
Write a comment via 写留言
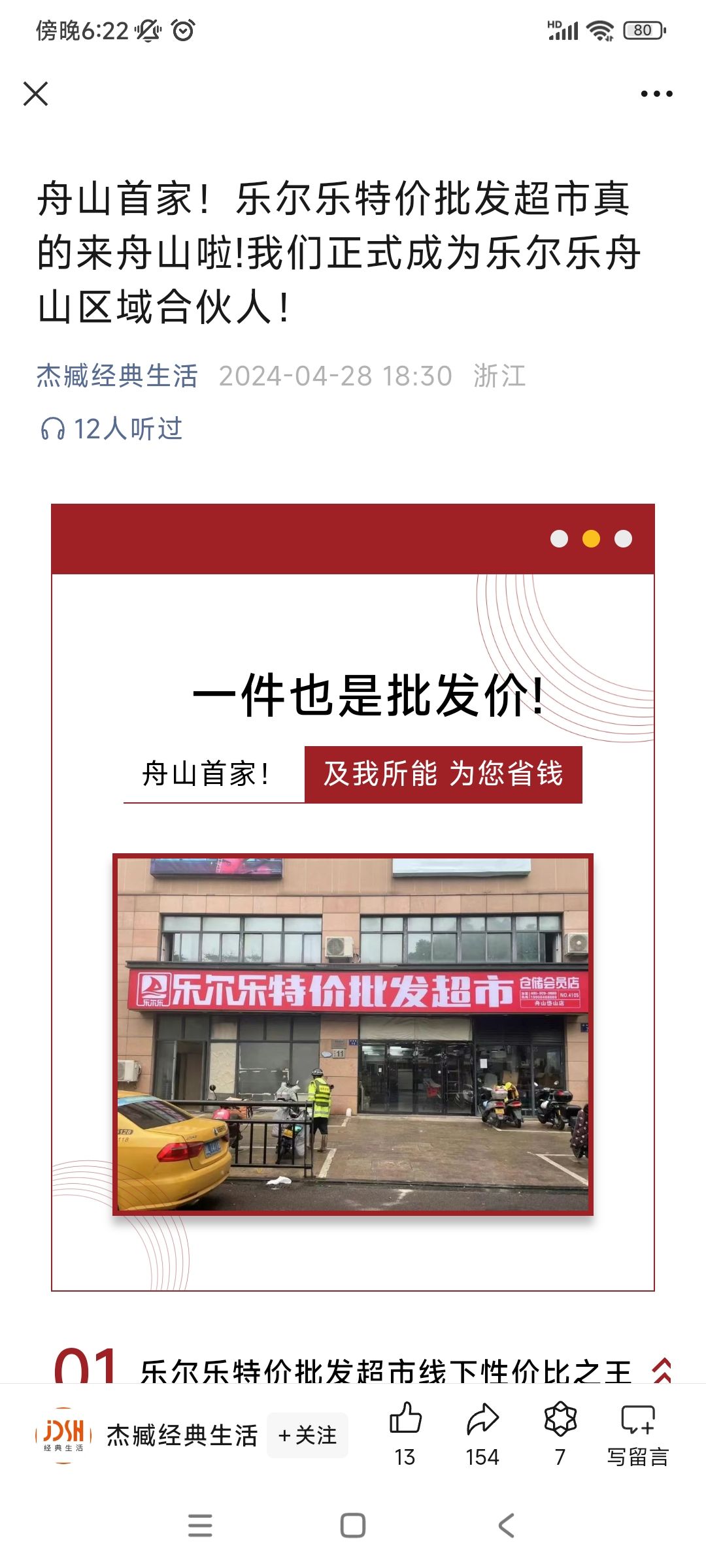pyautogui.click(x=637, y=1433)
